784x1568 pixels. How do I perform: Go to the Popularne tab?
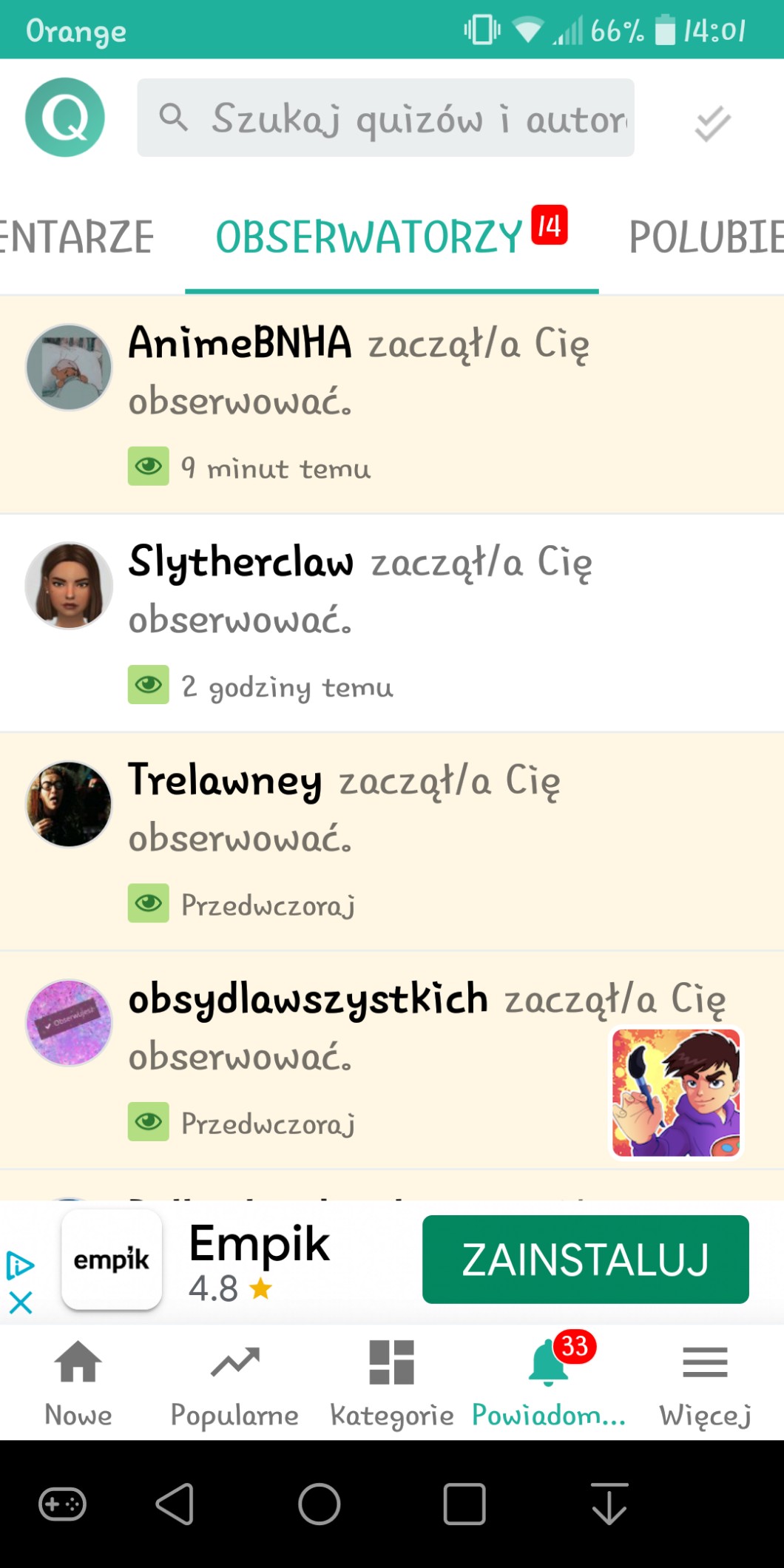(234, 1382)
